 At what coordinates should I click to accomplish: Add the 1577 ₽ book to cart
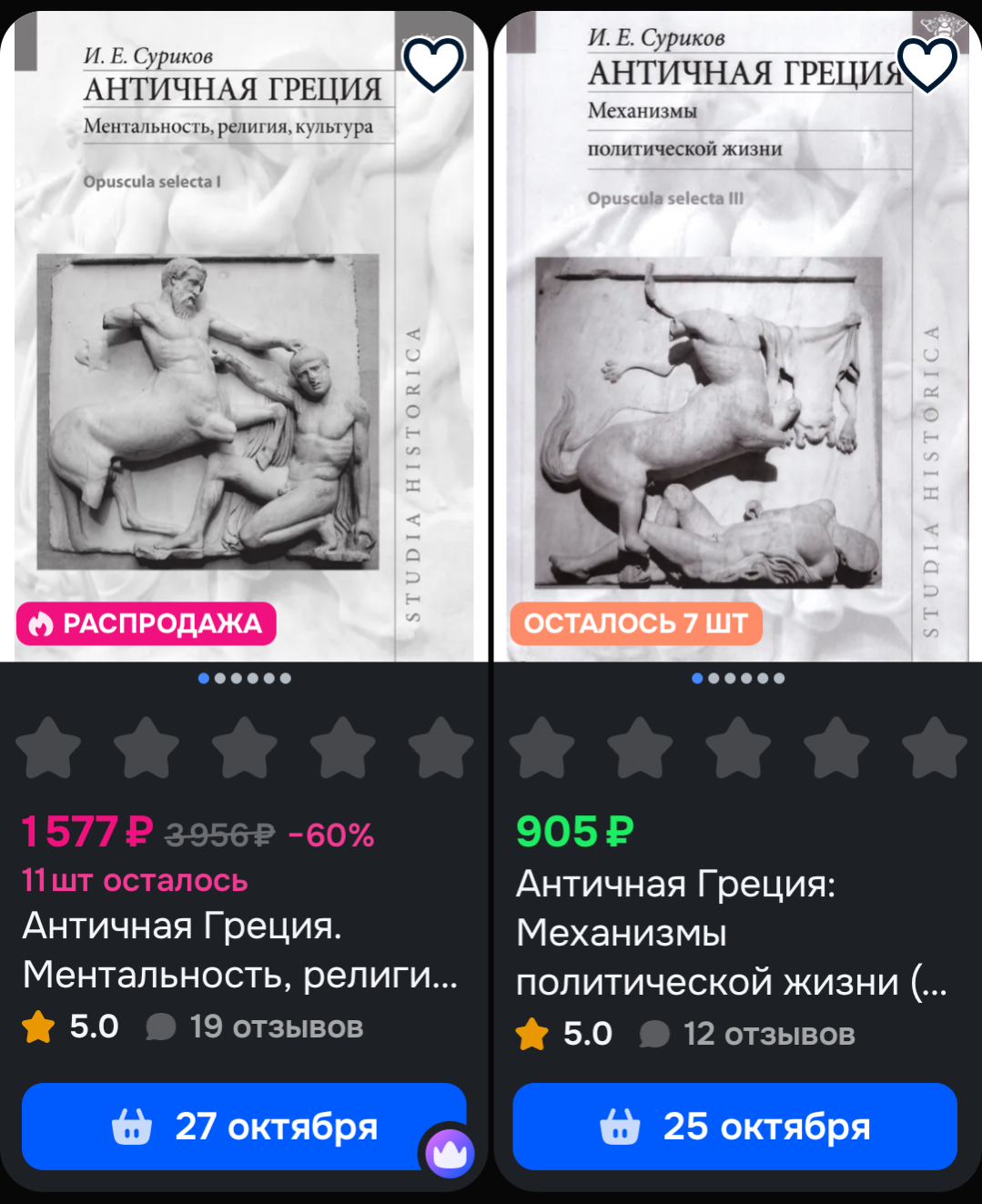tap(244, 1127)
